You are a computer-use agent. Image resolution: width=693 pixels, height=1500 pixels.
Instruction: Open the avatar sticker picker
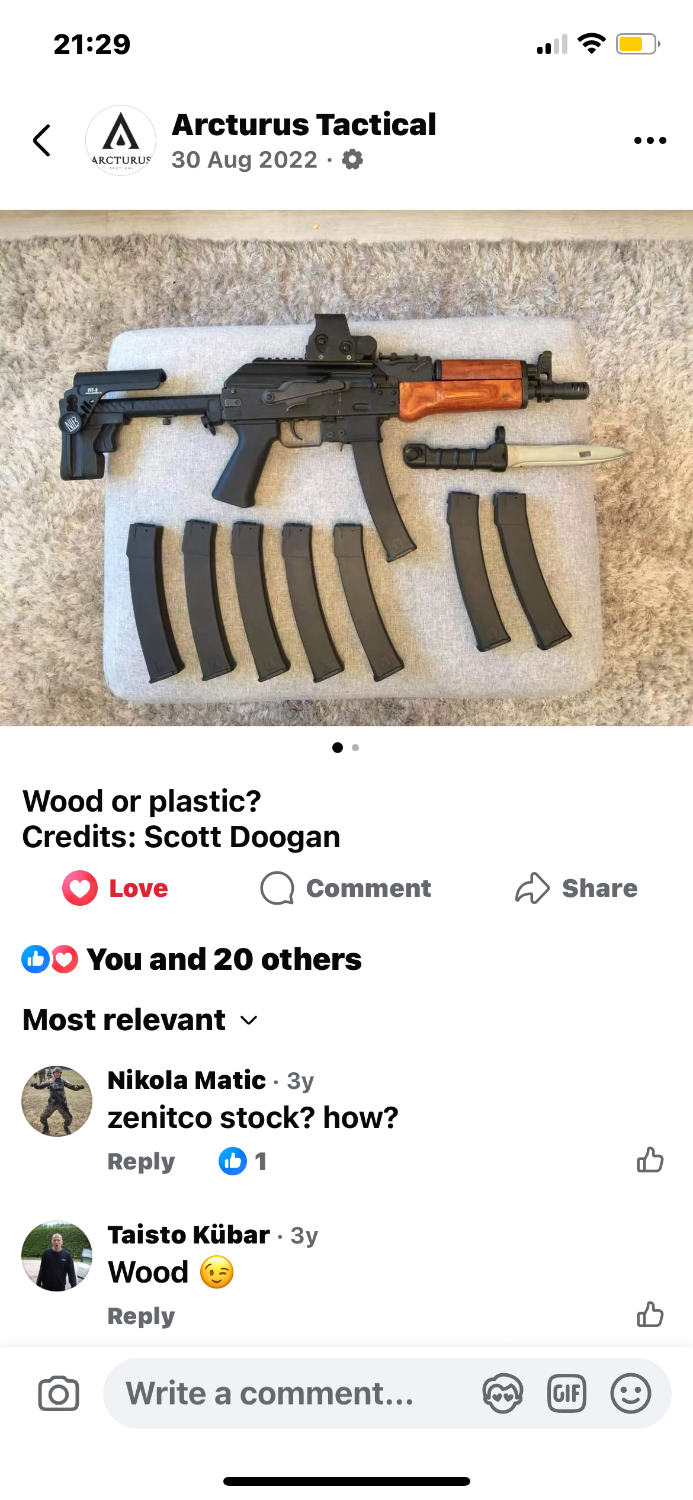(502, 1393)
